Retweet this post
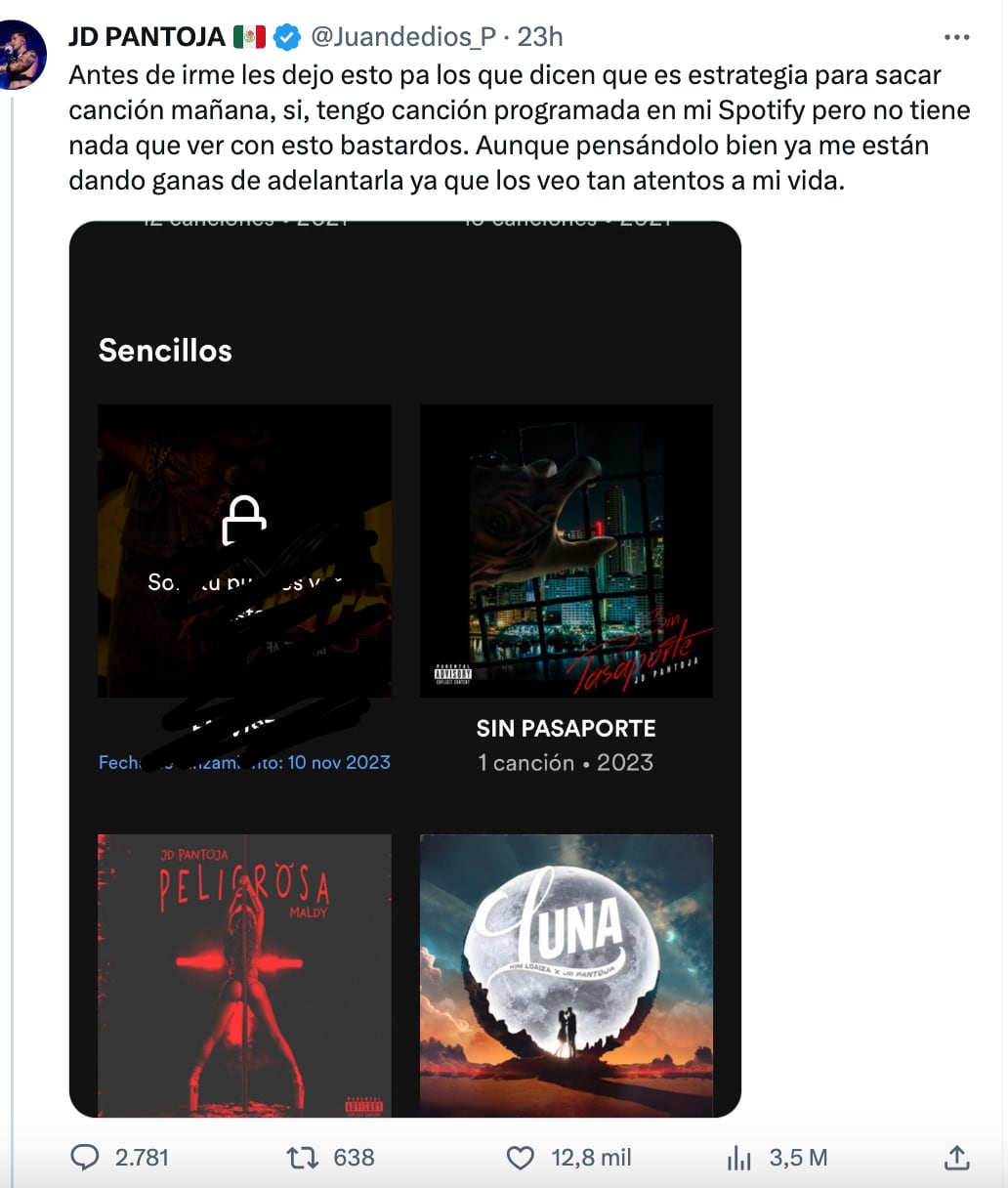The height and width of the screenshot is (1188, 1008). (x=302, y=1158)
